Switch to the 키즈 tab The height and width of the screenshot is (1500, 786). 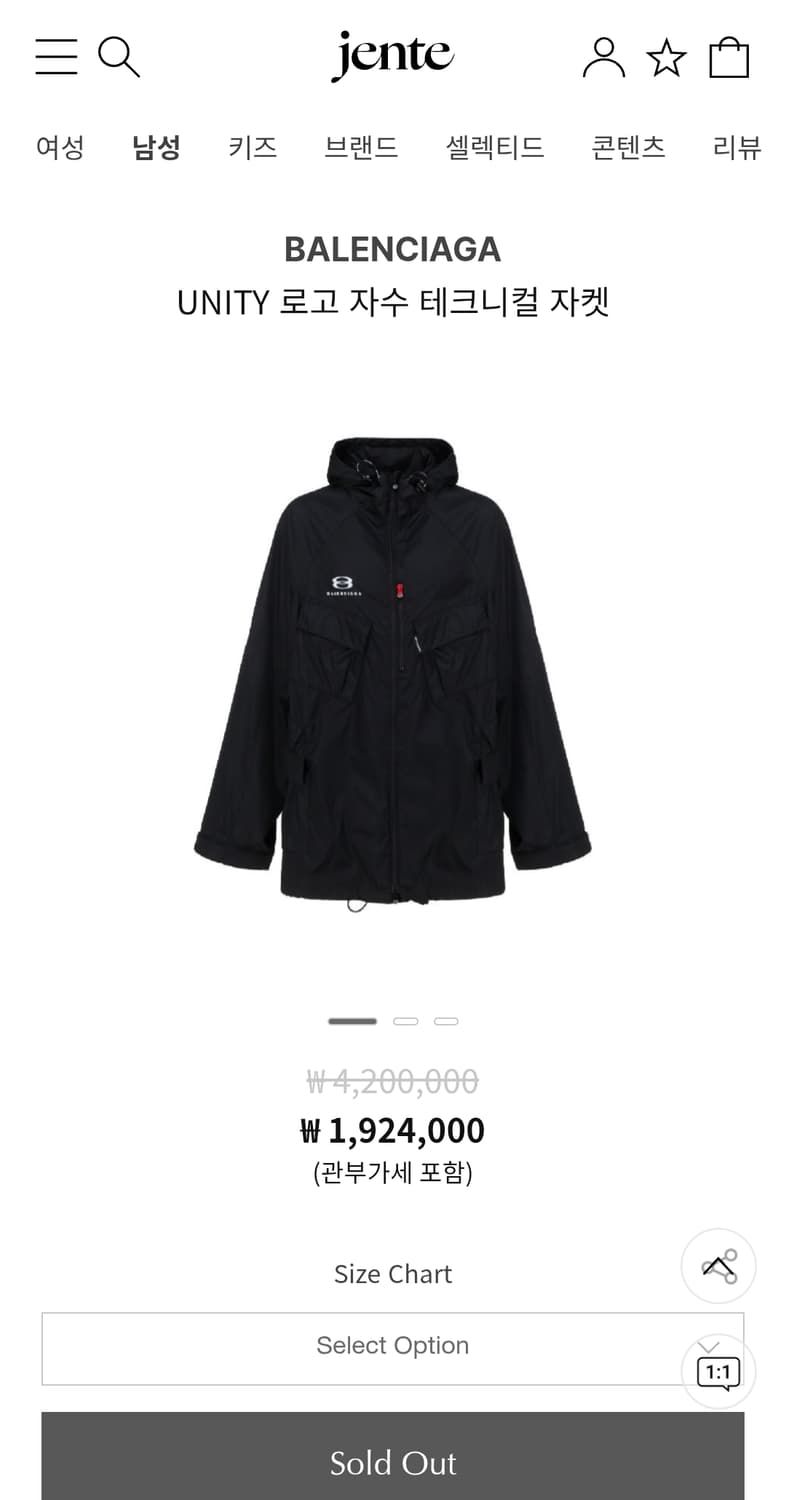252,148
